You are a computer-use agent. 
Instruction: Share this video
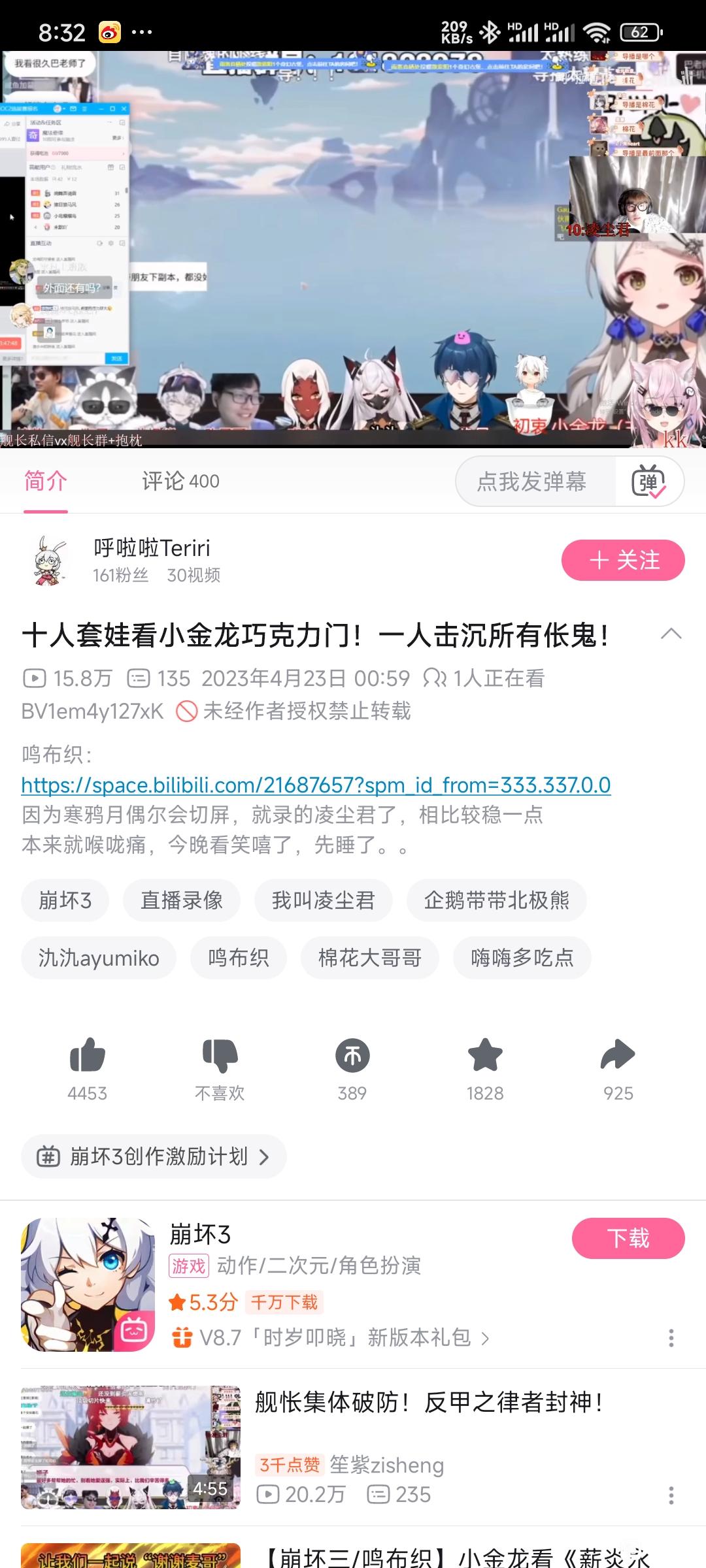click(x=618, y=1056)
